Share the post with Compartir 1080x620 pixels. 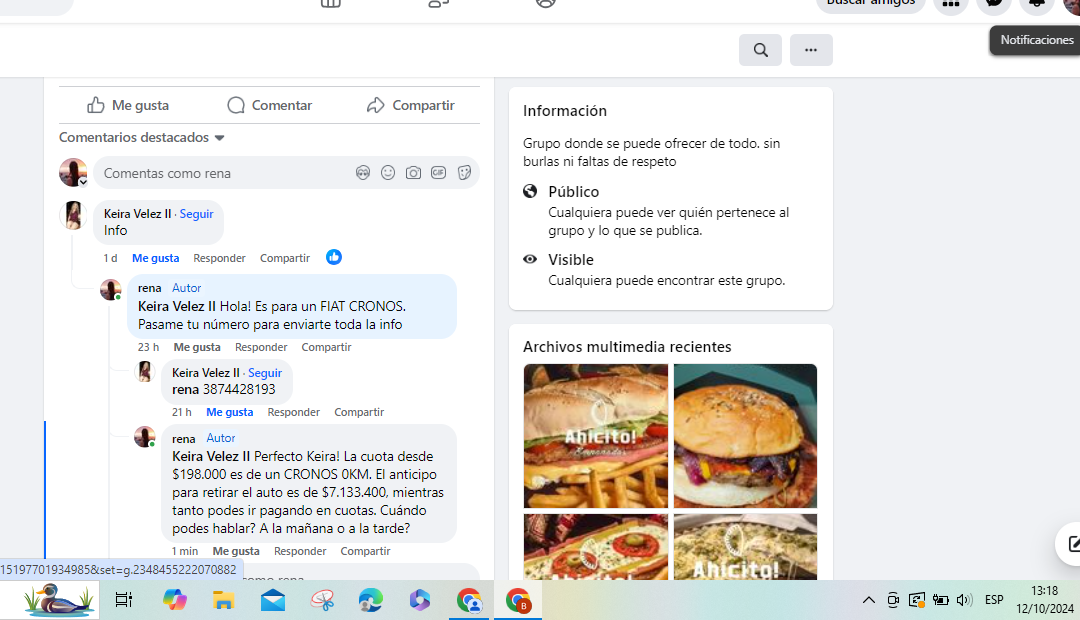click(x=410, y=105)
